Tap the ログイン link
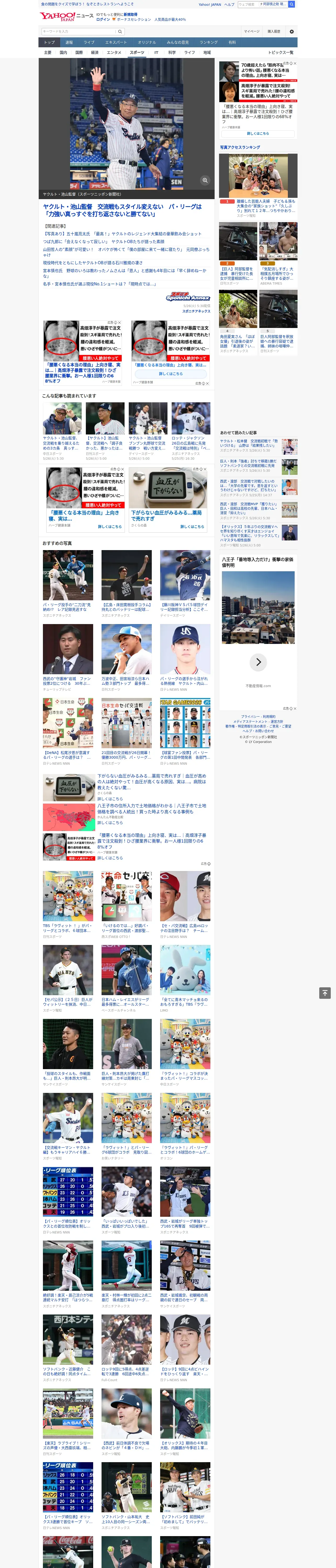The width and height of the screenshot is (336, 1568). [103, 20]
